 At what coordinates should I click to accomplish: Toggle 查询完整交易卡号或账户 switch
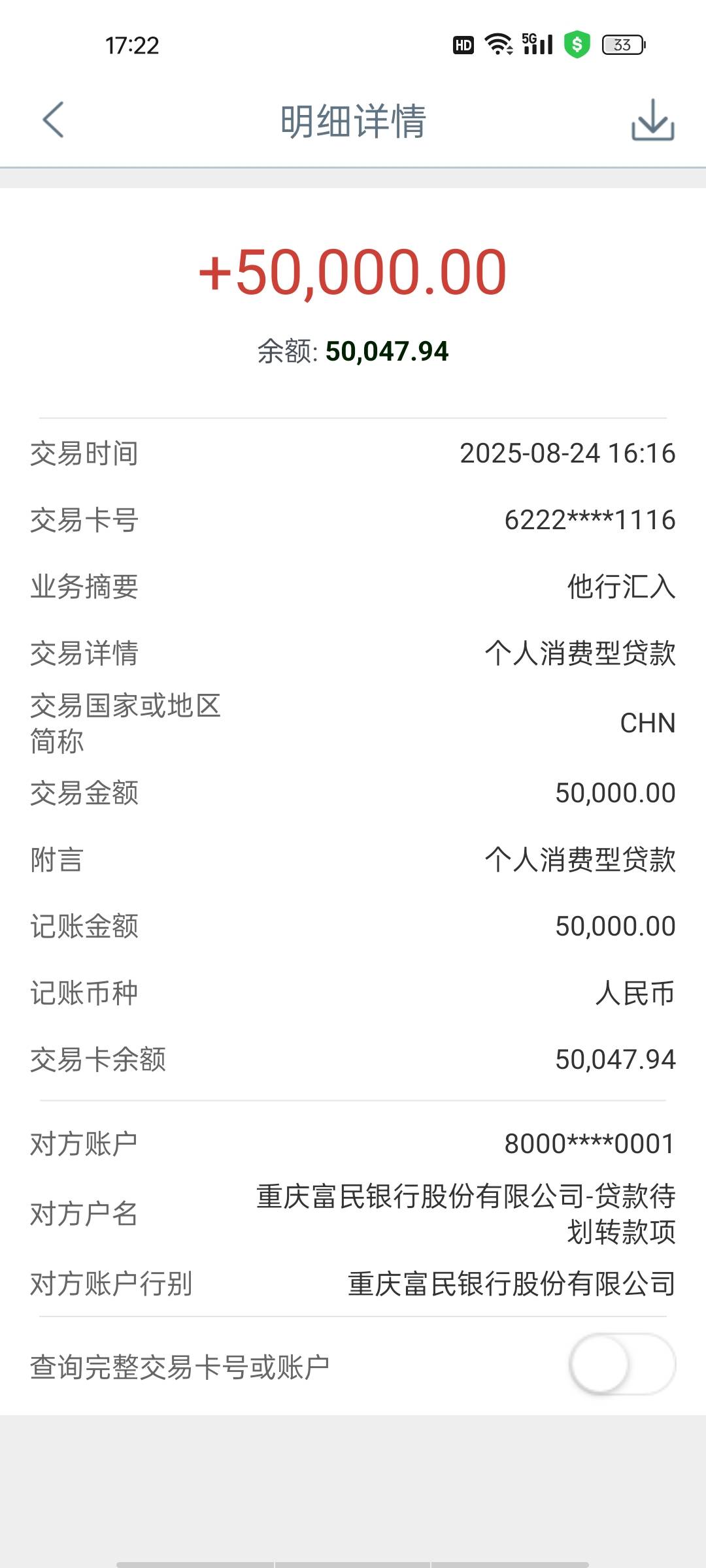coord(622,1364)
